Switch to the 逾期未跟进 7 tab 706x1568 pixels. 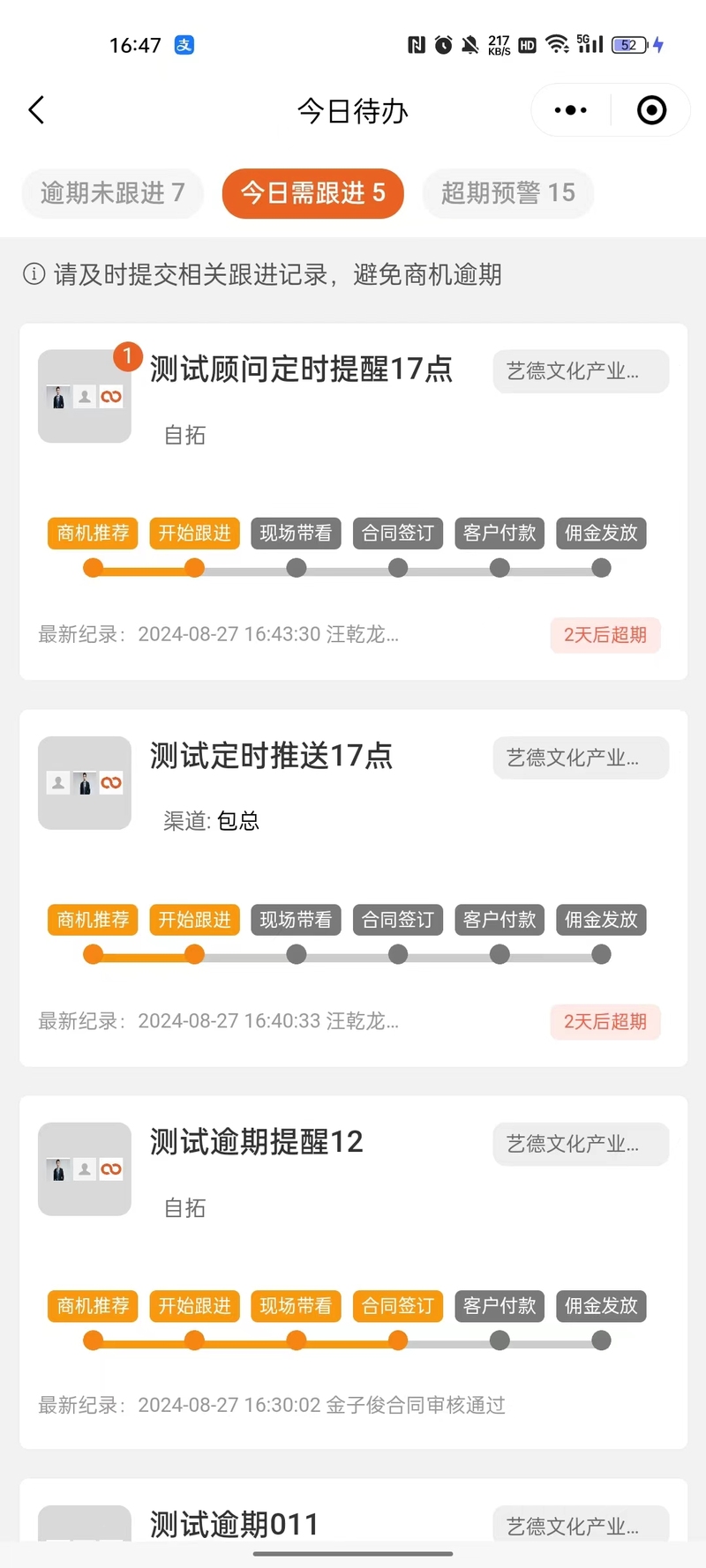pos(112,193)
